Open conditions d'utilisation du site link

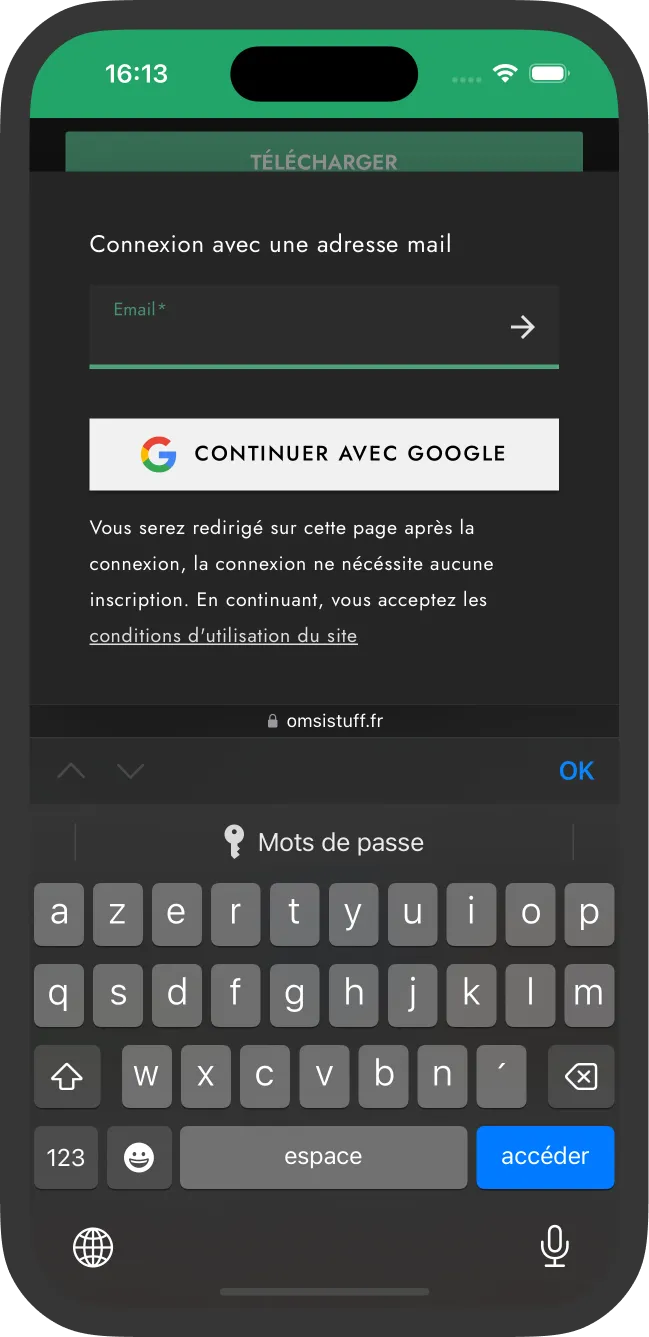click(x=223, y=636)
